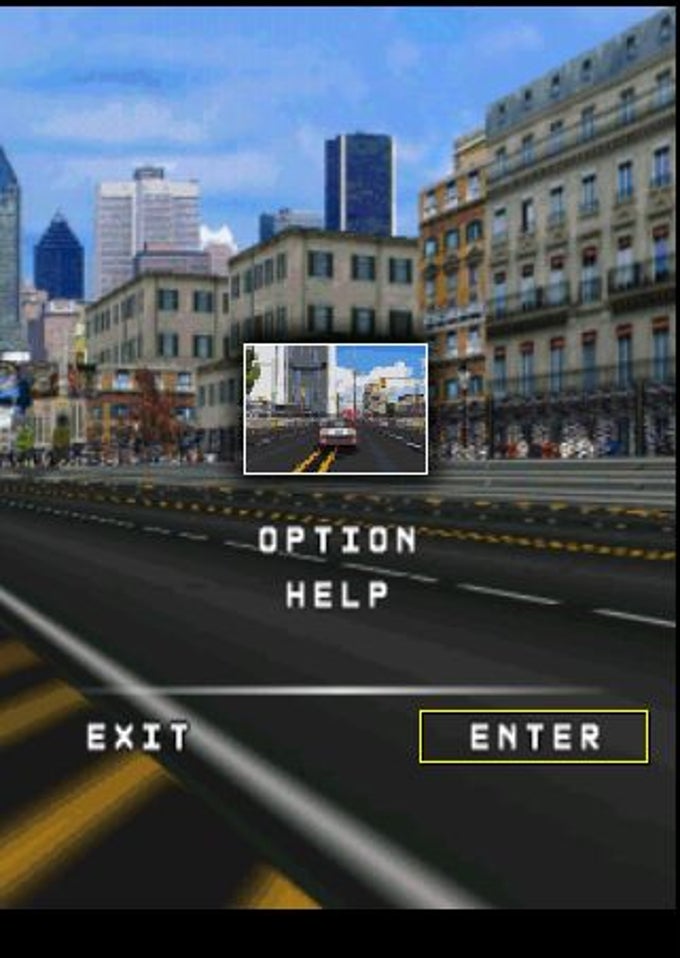Select the HELP menu item
Screen dimensions: 680x958
coord(337,595)
